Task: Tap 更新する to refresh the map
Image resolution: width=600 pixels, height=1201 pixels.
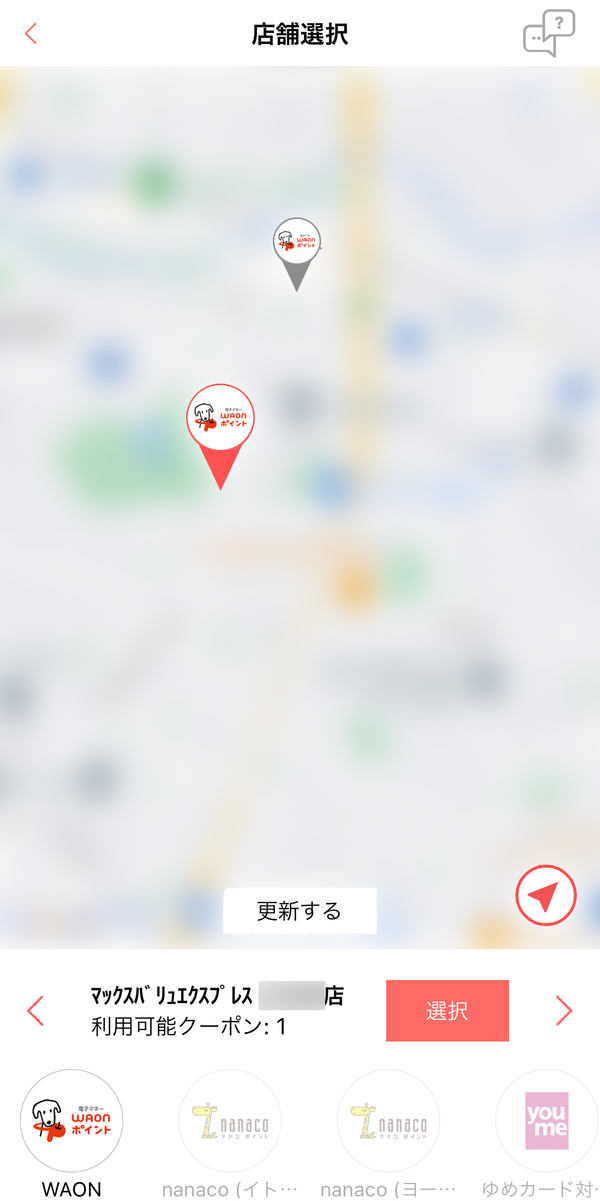Action: (x=300, y=911)
